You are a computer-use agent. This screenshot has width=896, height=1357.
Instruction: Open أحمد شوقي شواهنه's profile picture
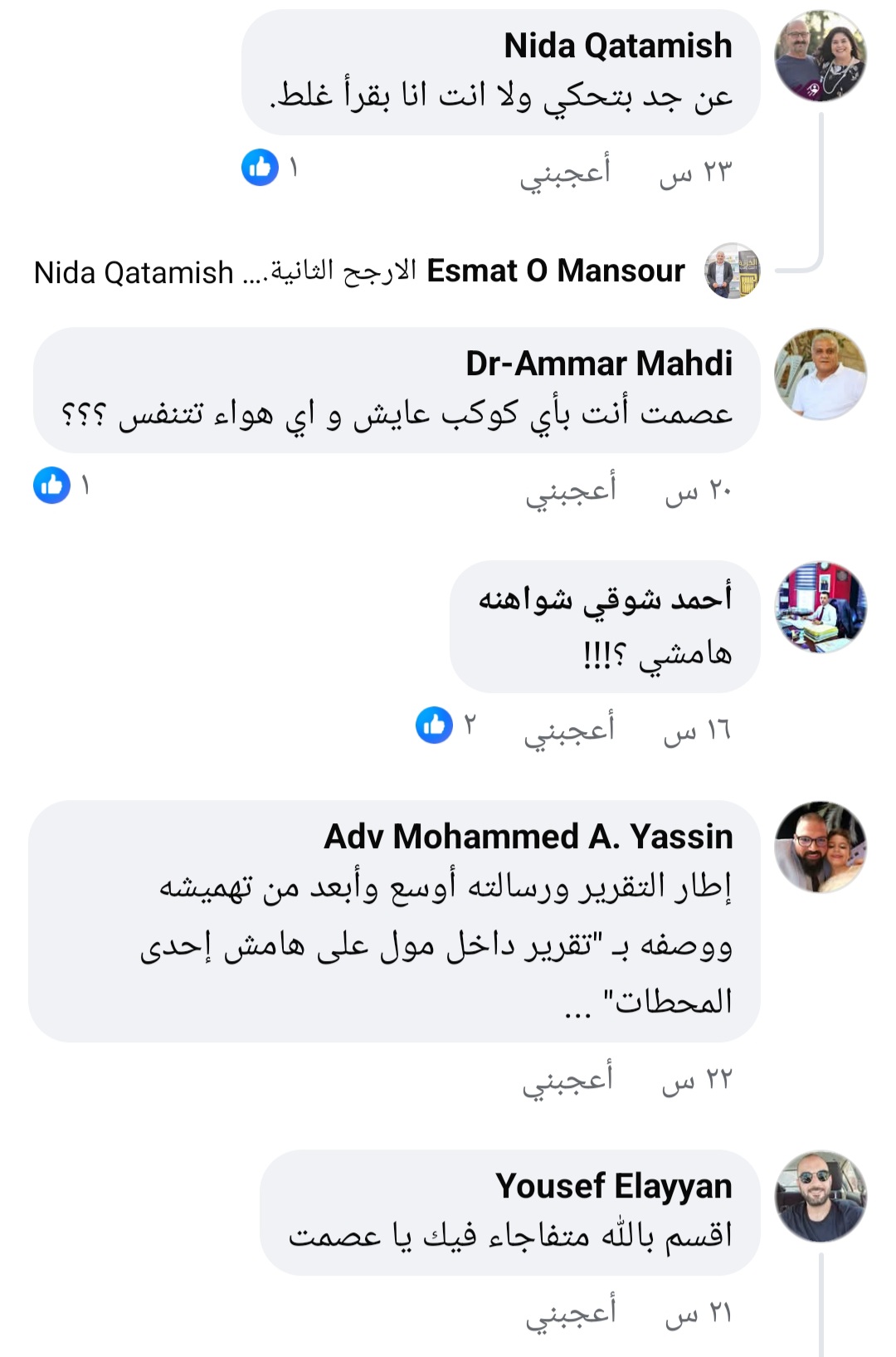point(820,607)
